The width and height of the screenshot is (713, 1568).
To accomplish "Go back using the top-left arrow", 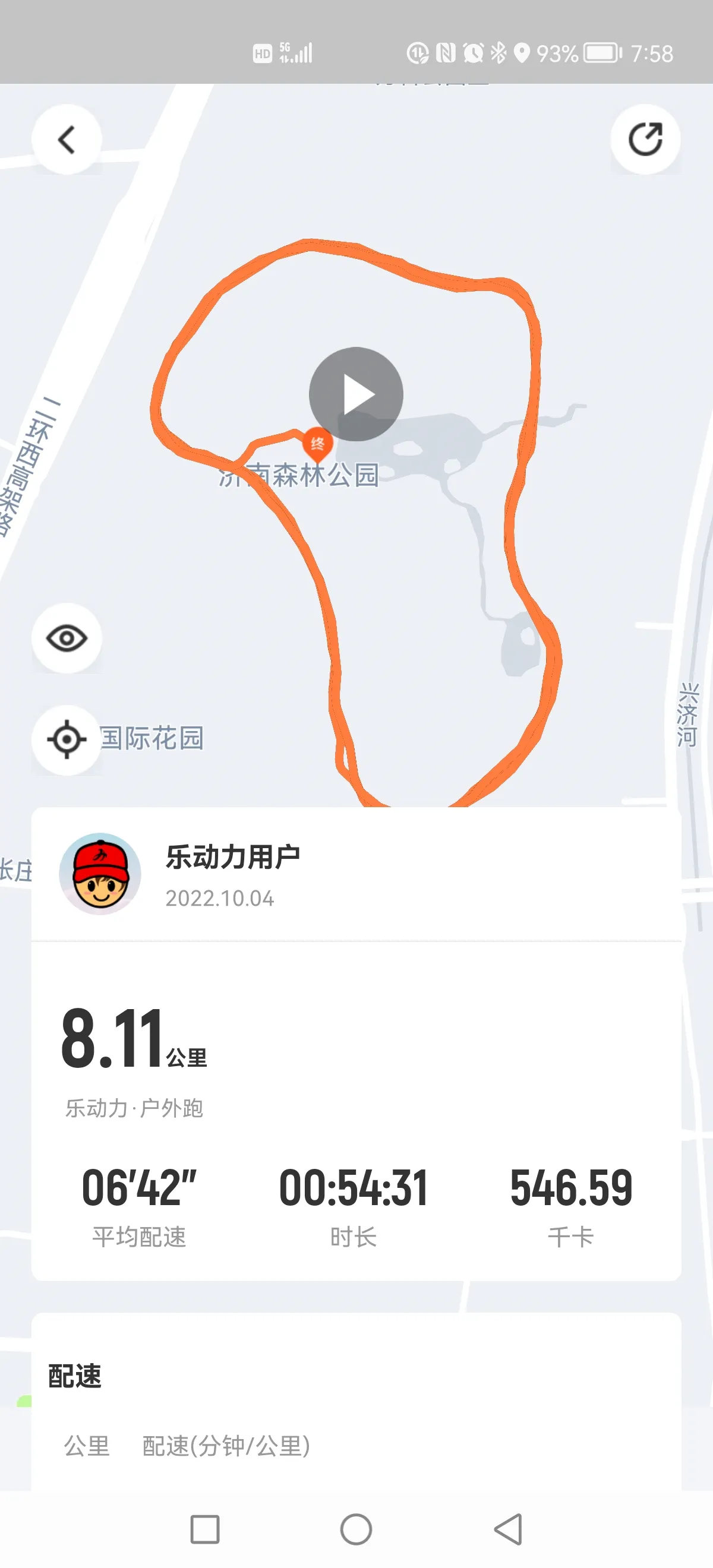I will pos(67,140).
